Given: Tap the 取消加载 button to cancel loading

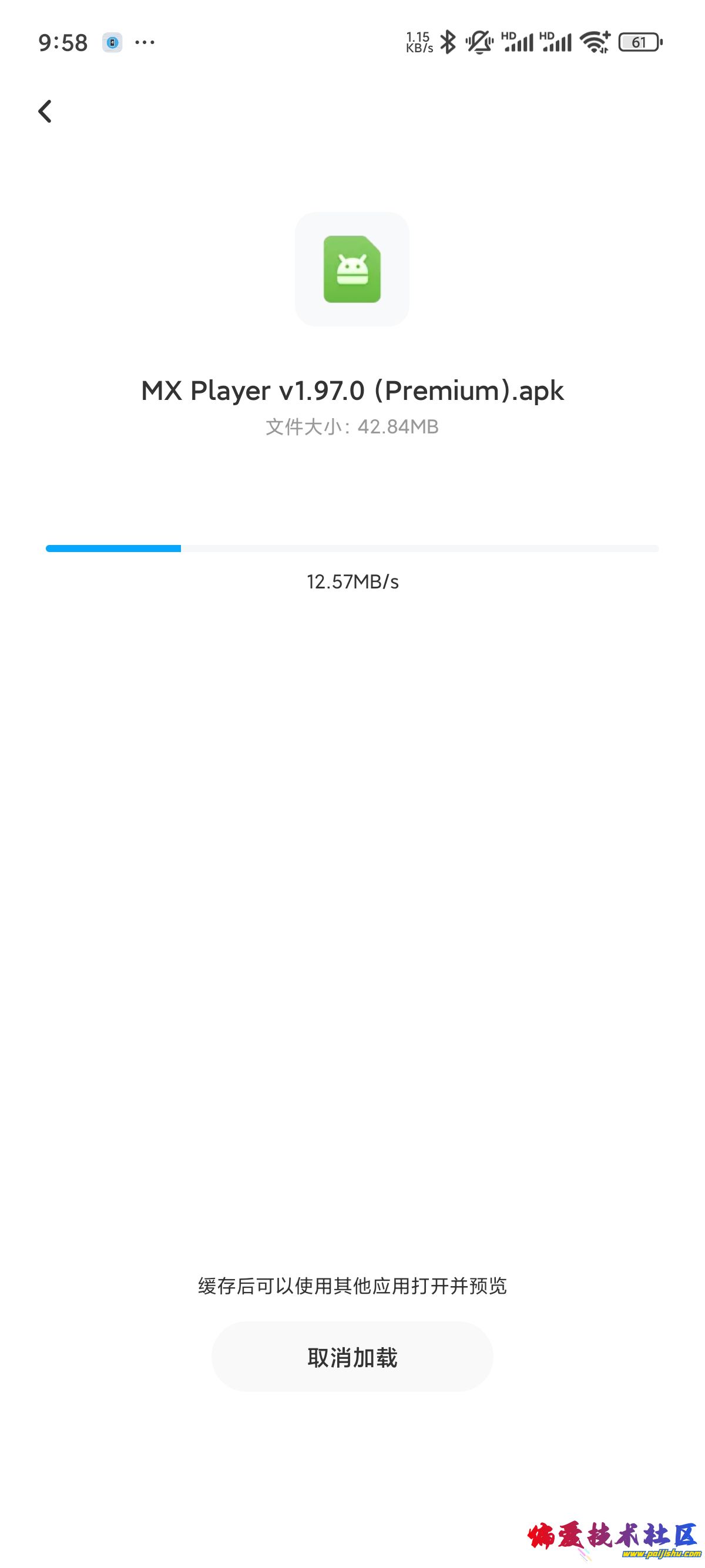Looking at the screenshot, I should [x=352, y=1356].
